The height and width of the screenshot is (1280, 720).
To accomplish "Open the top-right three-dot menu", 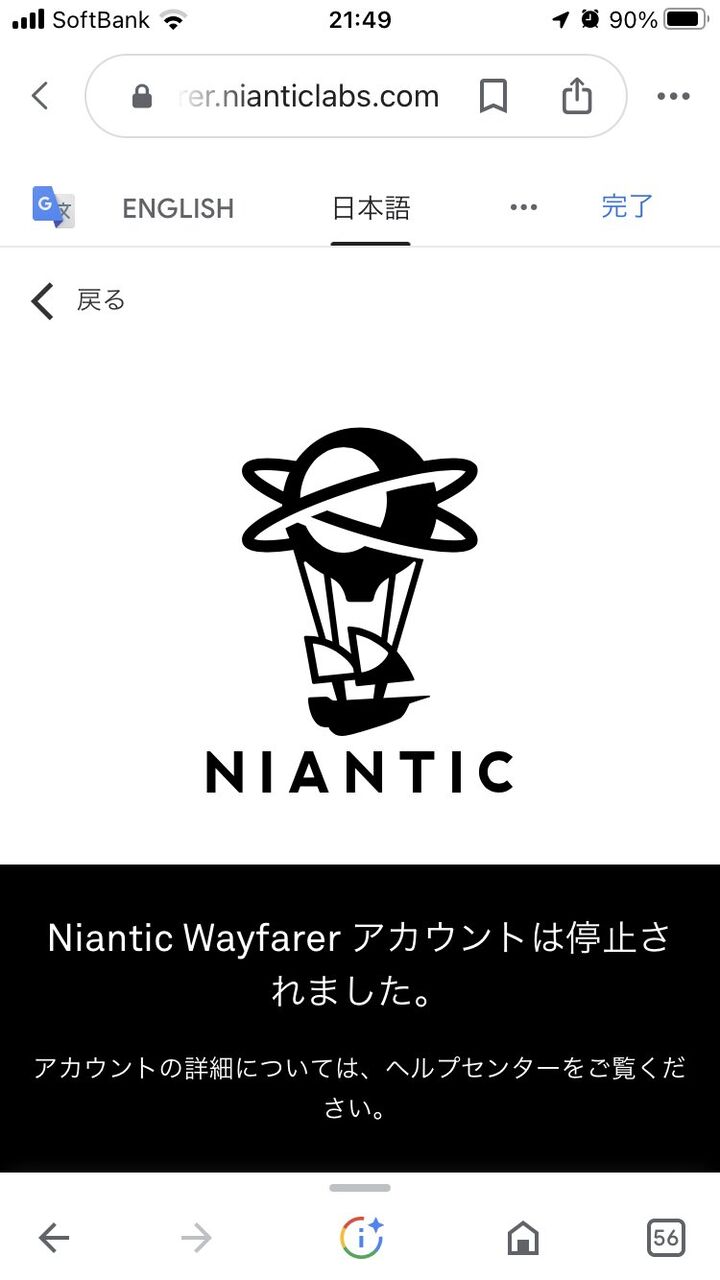I will pyautogui.click(x=673, y=96).
